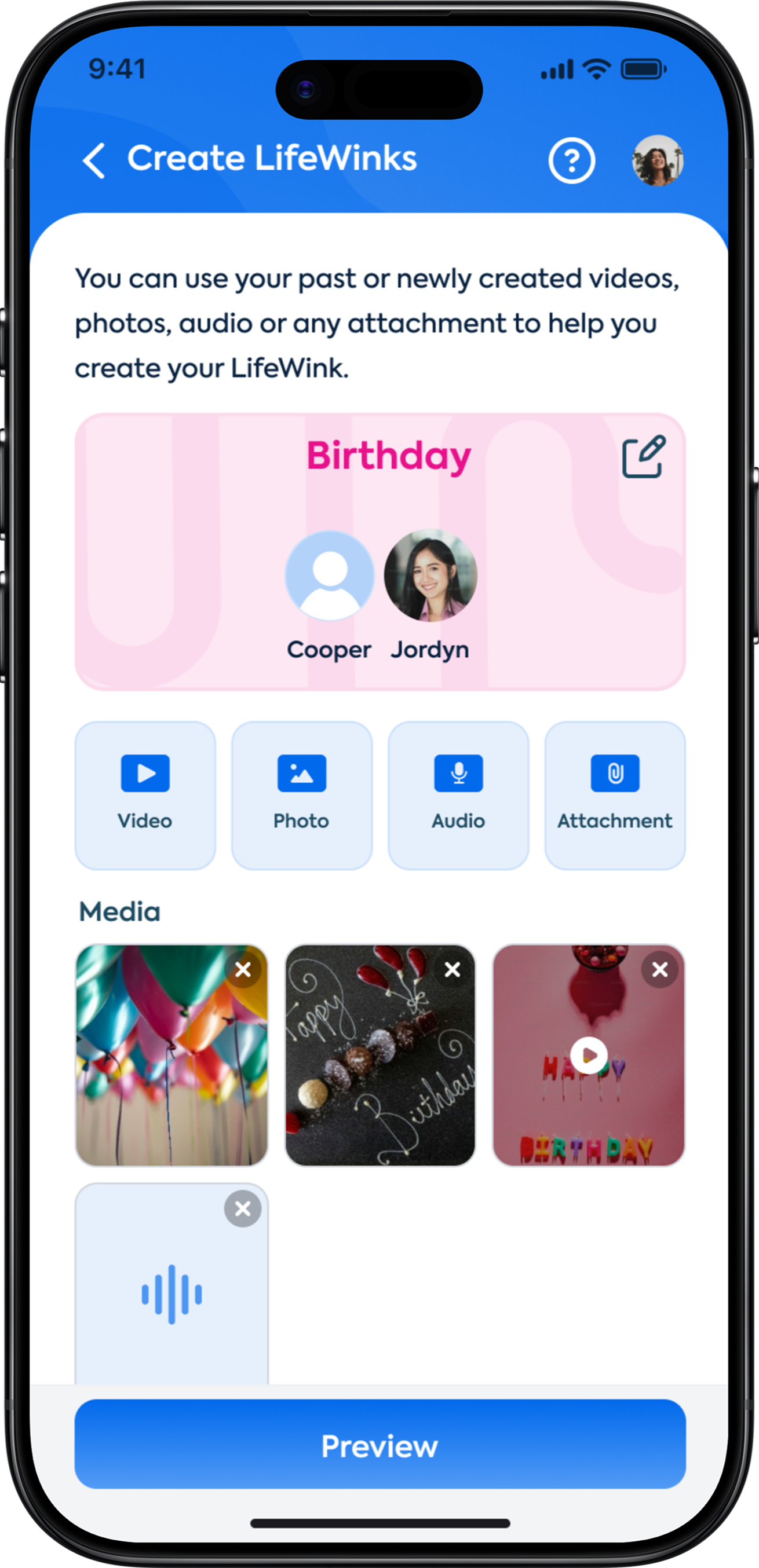Add a Photo to the LifeWink
The height and width of the screenshot is (1568, 759).
pyautogui.click(x=301, y=794)
